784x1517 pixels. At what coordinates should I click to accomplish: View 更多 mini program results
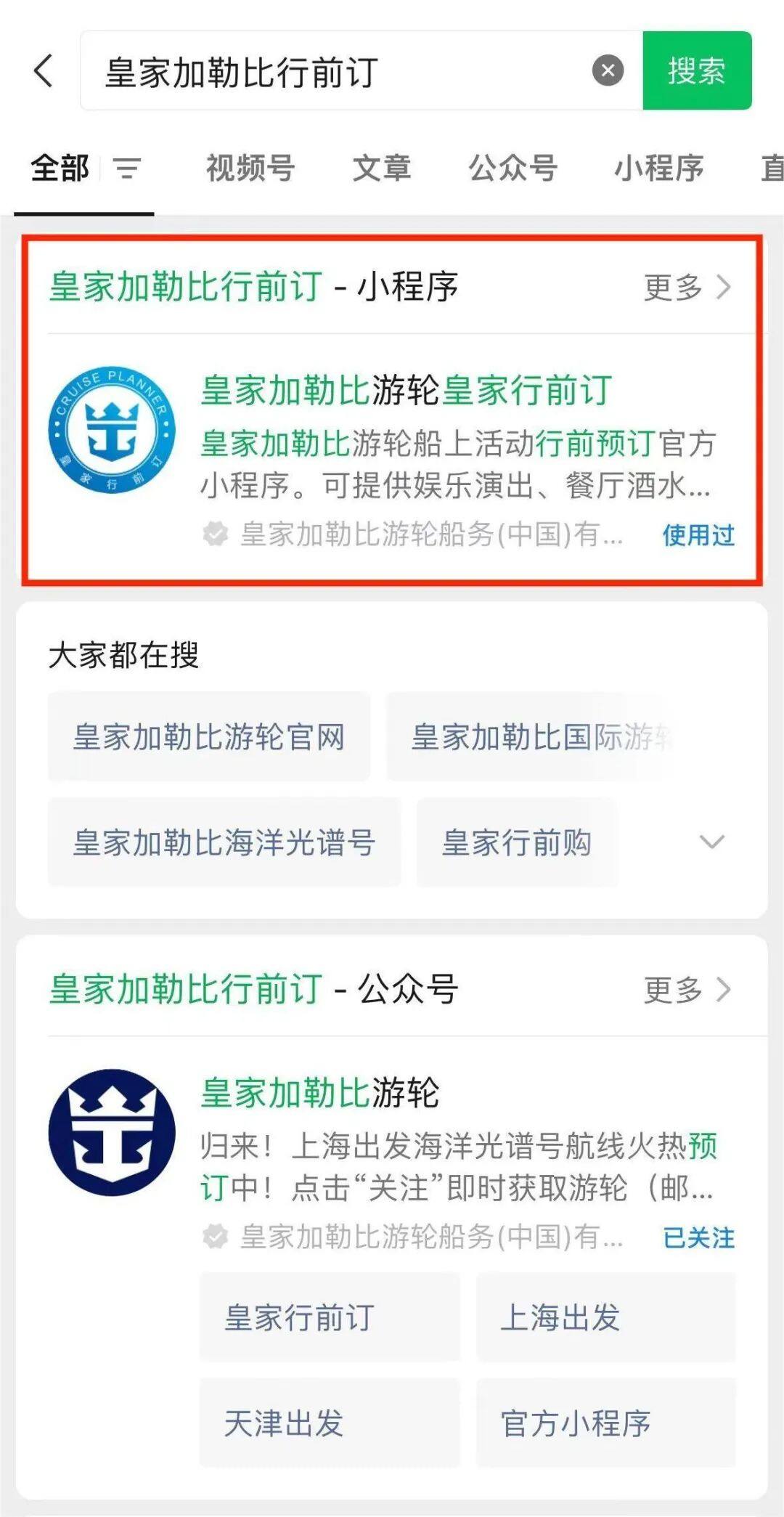(686, 287)
